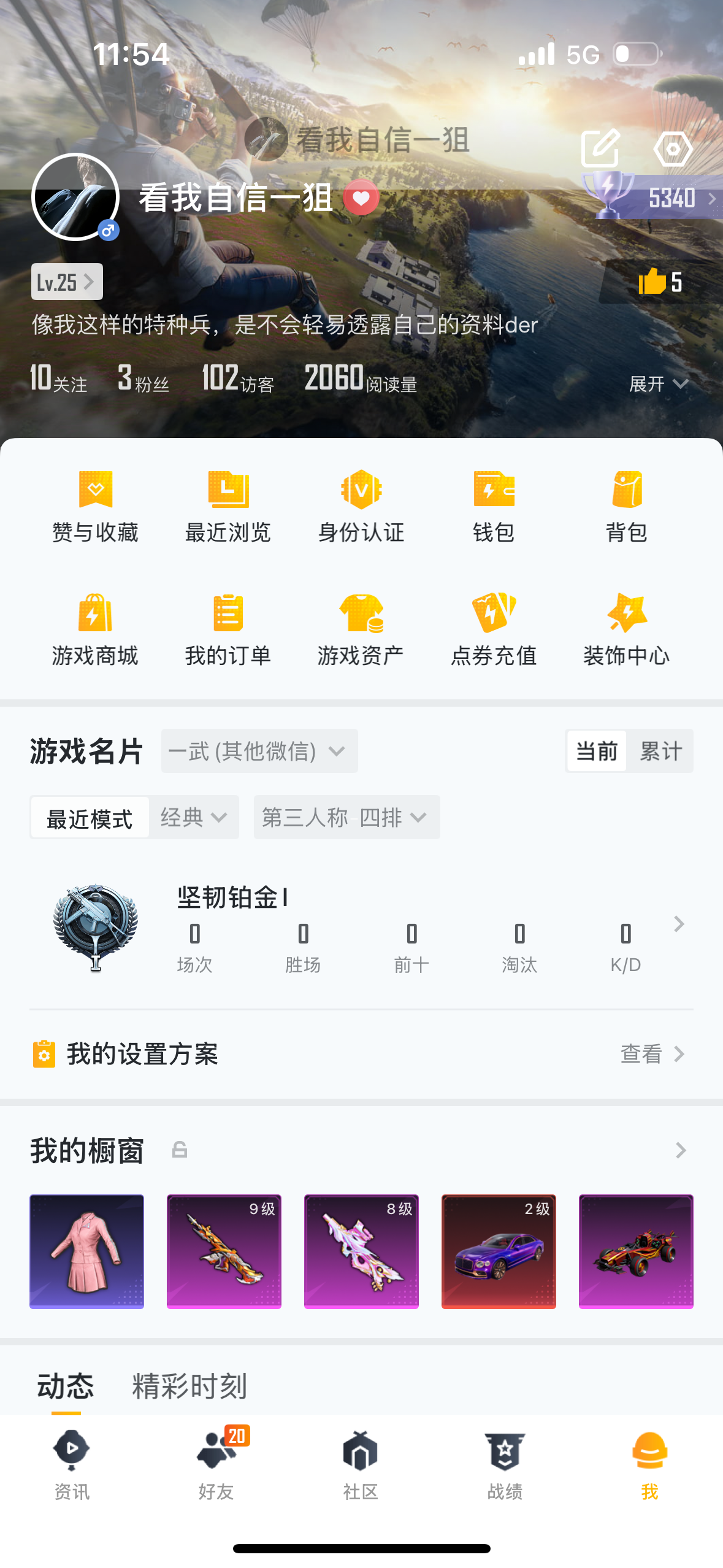Open 身份认证 identity verification

tap(361, 507)
